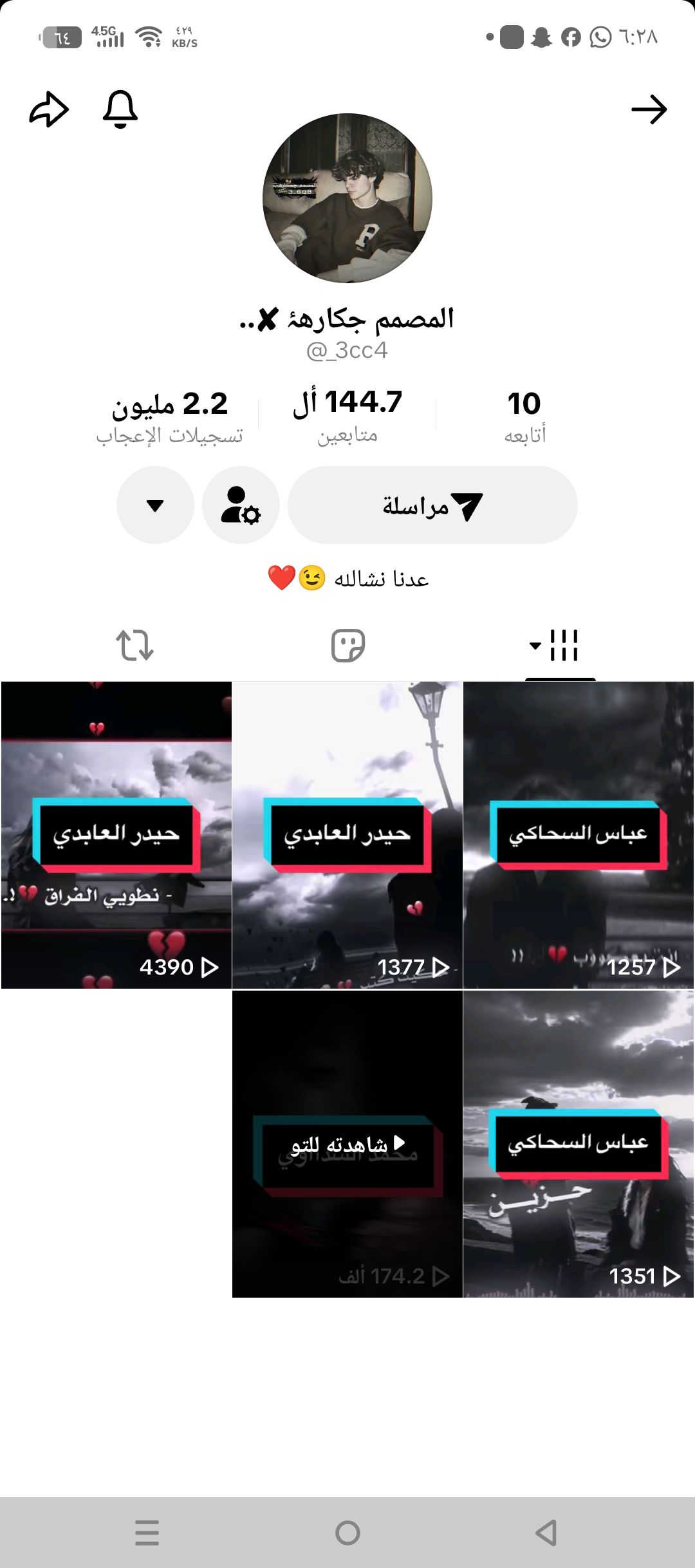Open the follow settings person-gear button
695x1568 pixels.
click(241, 505)
